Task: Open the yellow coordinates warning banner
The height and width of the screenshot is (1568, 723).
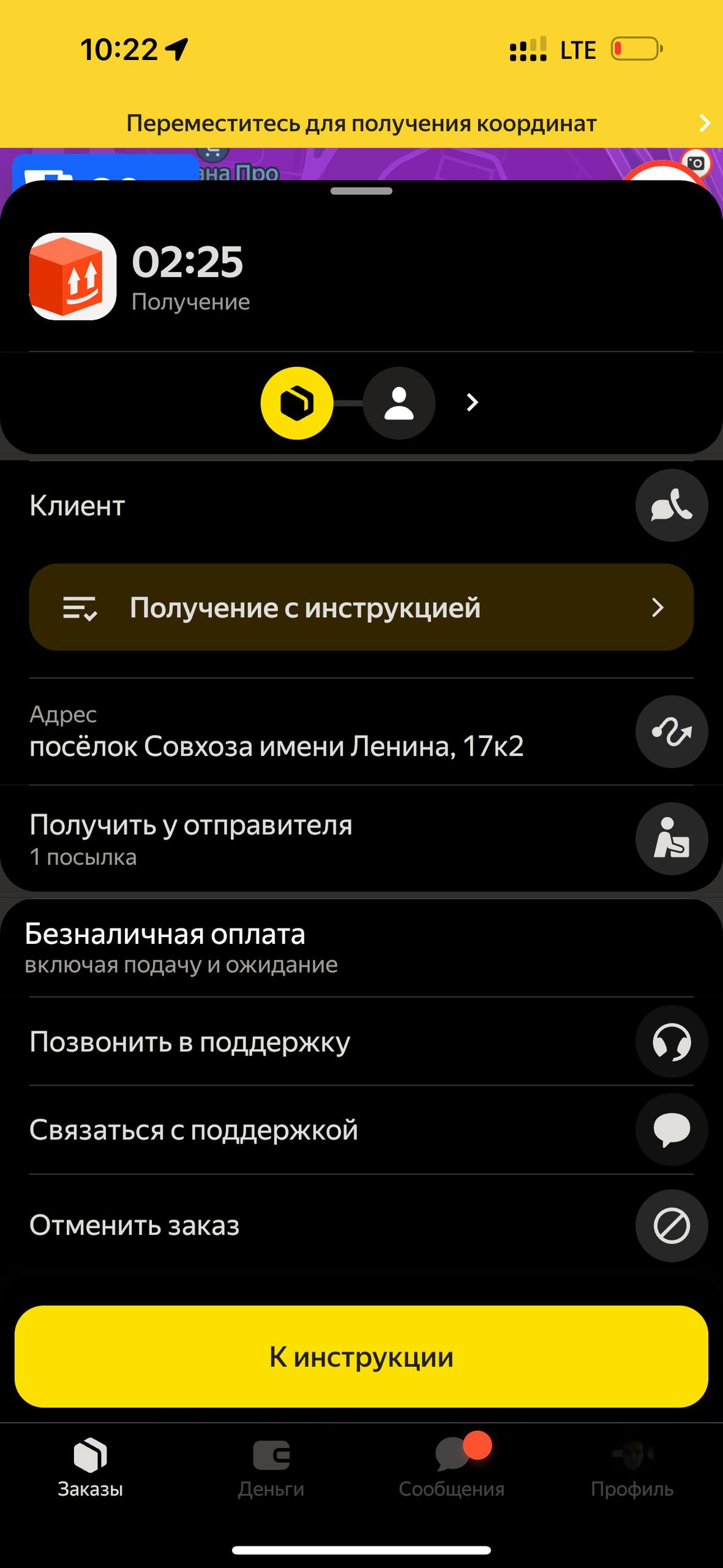Action: coord(361,123)
